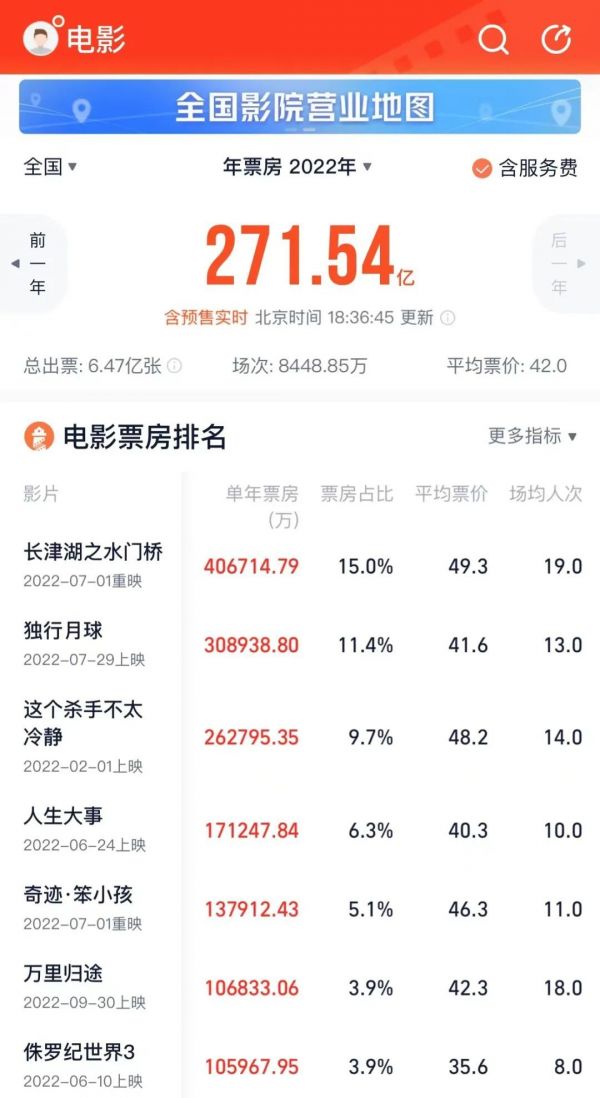Go to 前一年 box office

click(33, 264)
